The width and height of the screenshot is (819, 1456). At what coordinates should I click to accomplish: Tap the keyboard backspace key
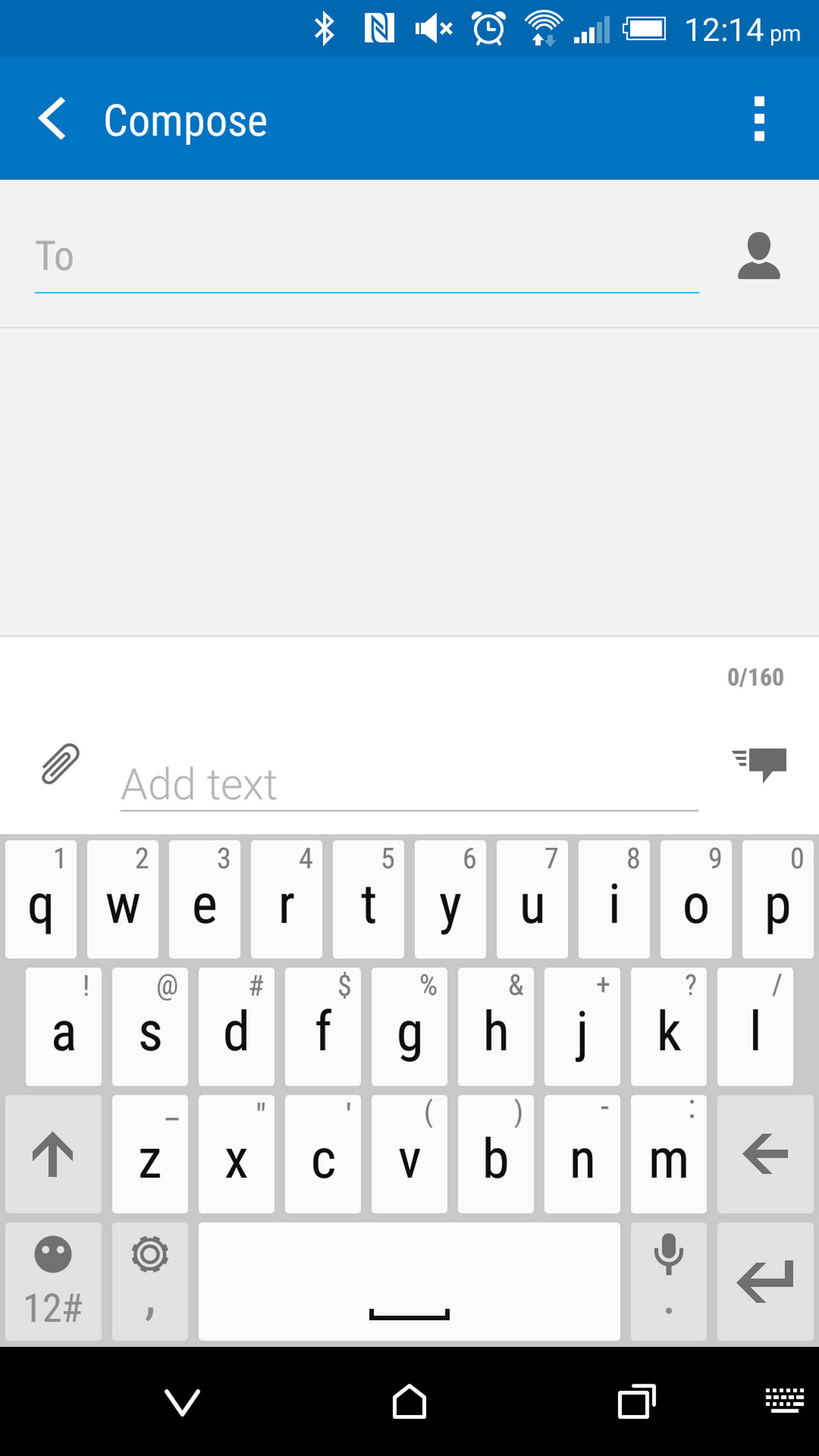(x=765, y=1154)
